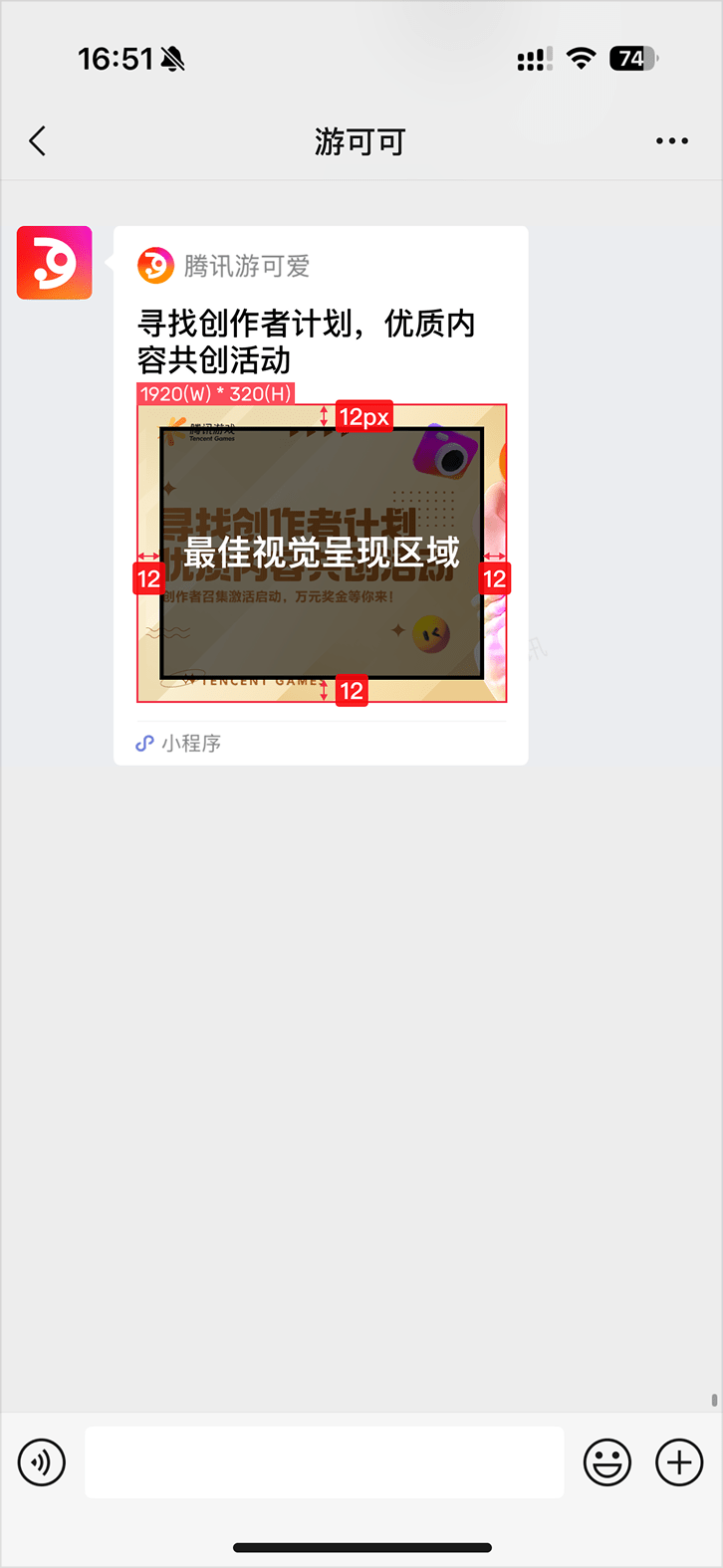This screenshot has width=723, height=1568.
Task: Open the plus attachment menu
Action: (x=679, y=1462)
